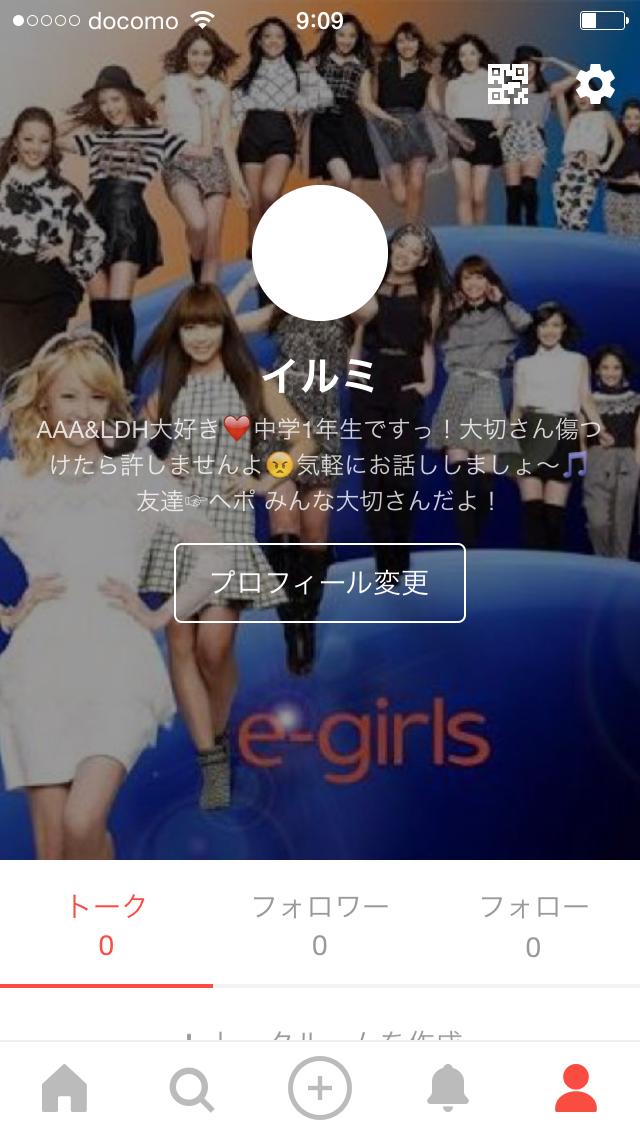The height and width of the screenshot is (1136, 640).
Task: Select the profile tab
Action: (x=576, y=1088)
